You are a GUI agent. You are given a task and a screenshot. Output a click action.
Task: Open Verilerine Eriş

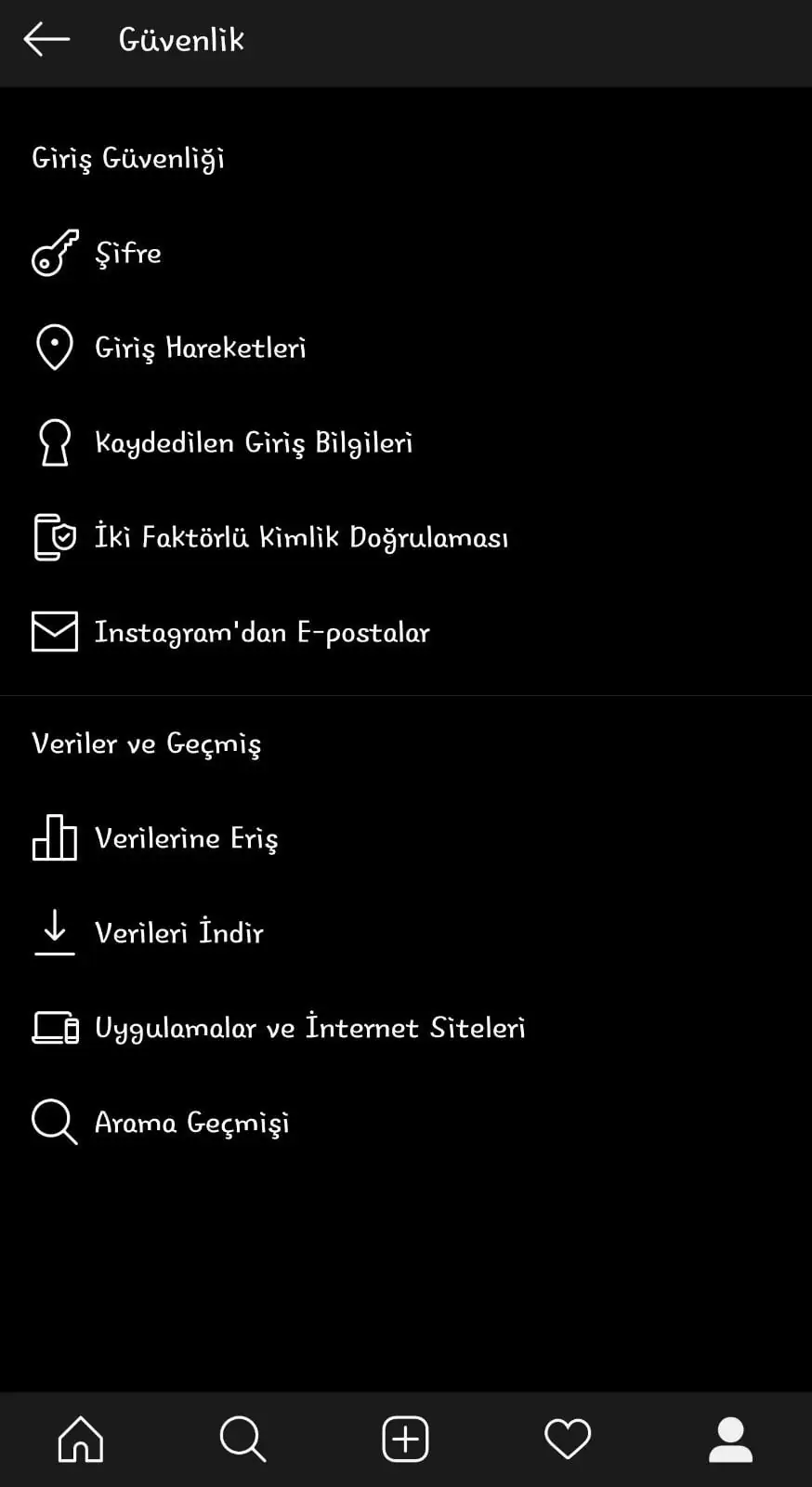pyautogui.click(x=186, y=838)
